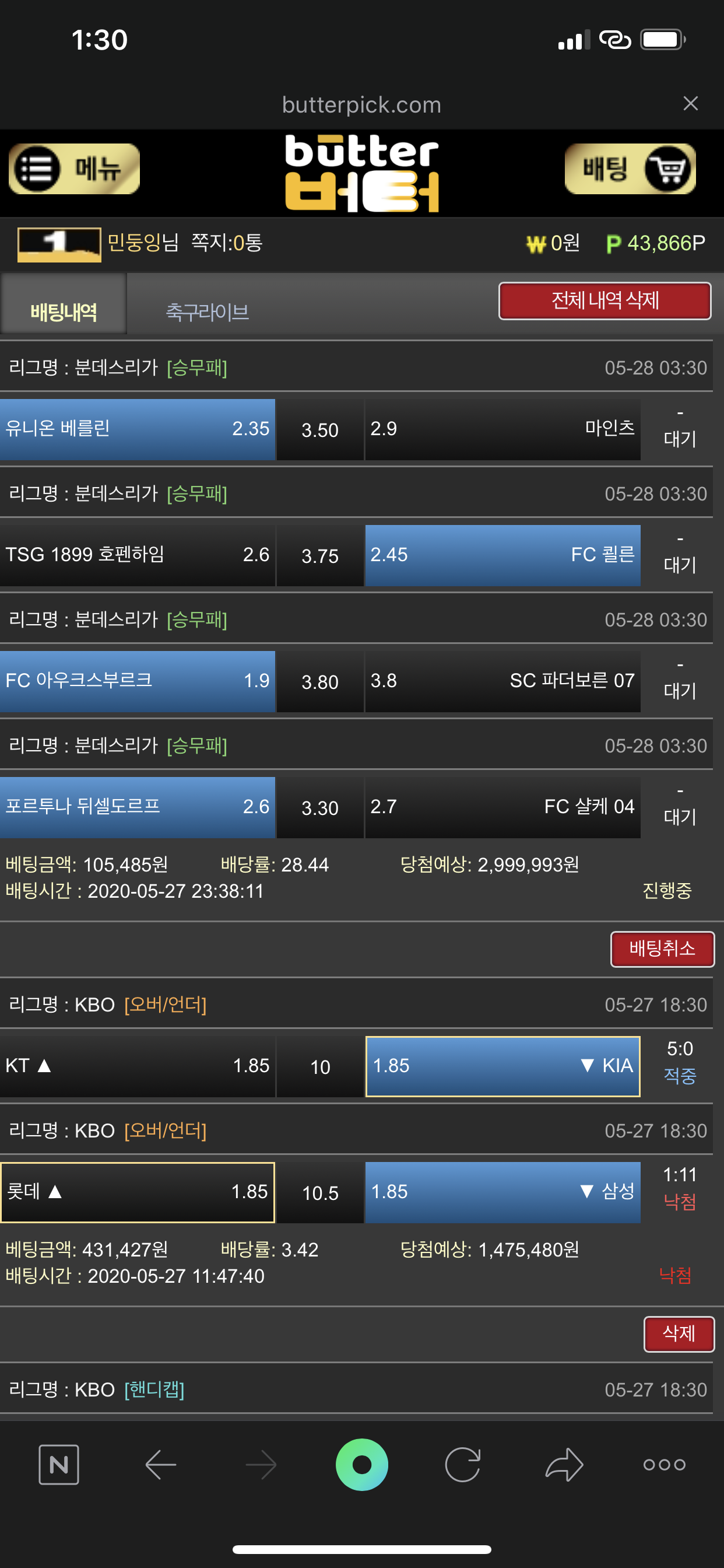This screenshot has height=1568, width=724.
Task: Tap the Naver N home icon
Action: 58,1464
